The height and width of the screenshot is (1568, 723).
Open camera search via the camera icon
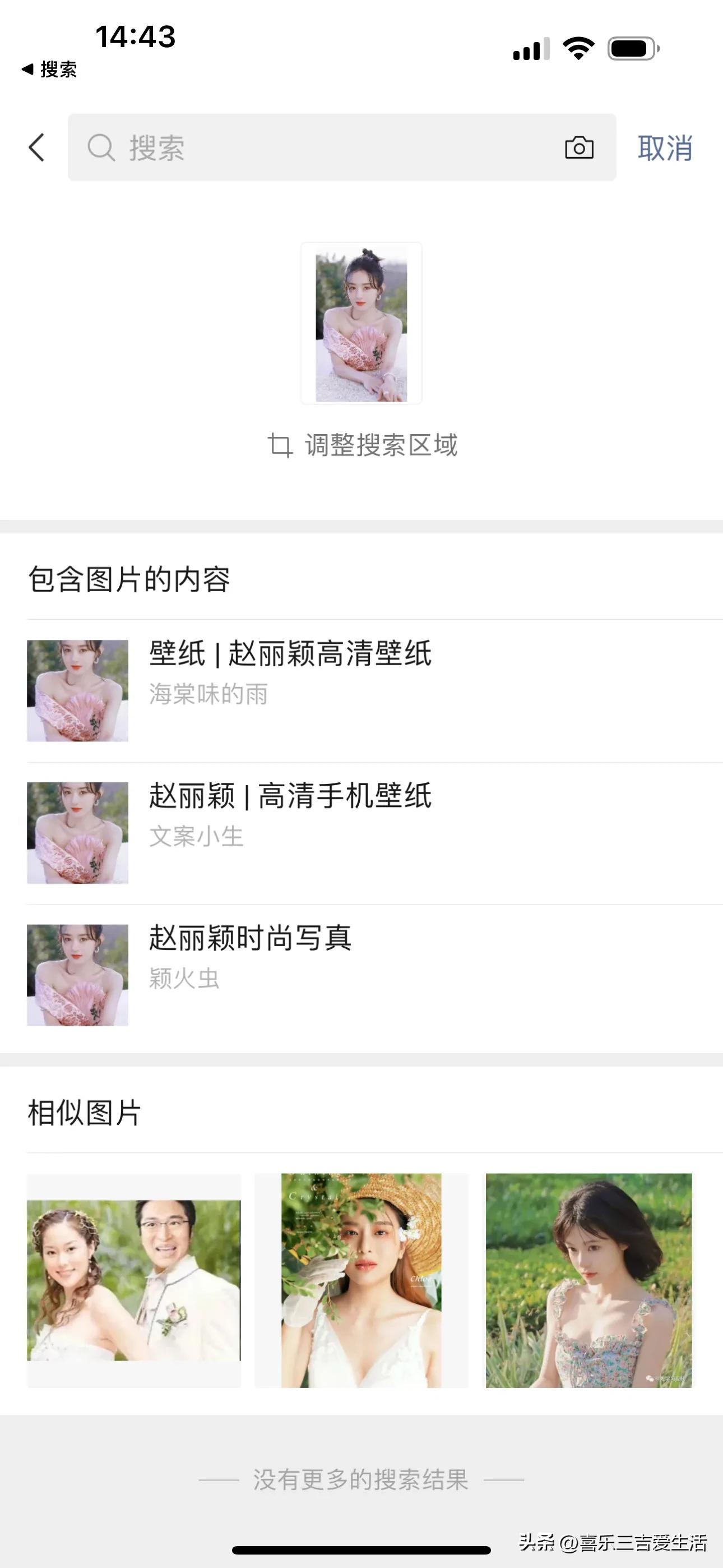[579, 148]
